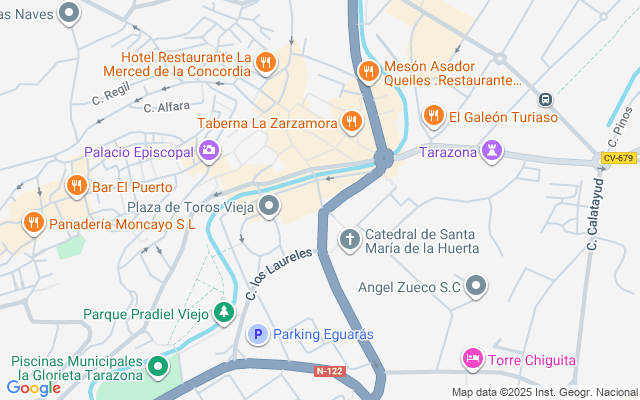Select the Angel Zueco S.C marker
The image size is (640, 400).
click(x=477, y=287)
